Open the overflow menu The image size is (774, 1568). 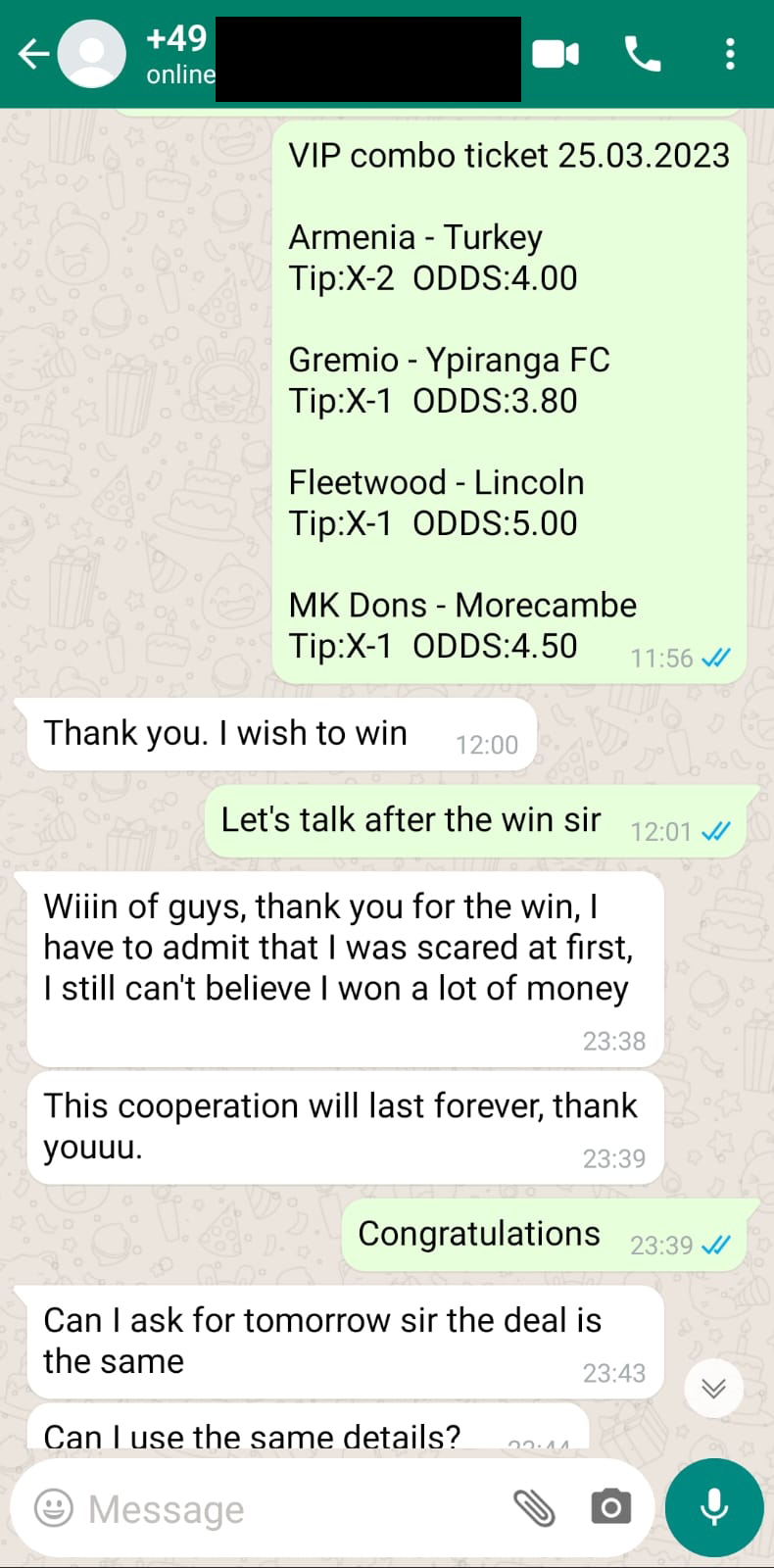730,54
